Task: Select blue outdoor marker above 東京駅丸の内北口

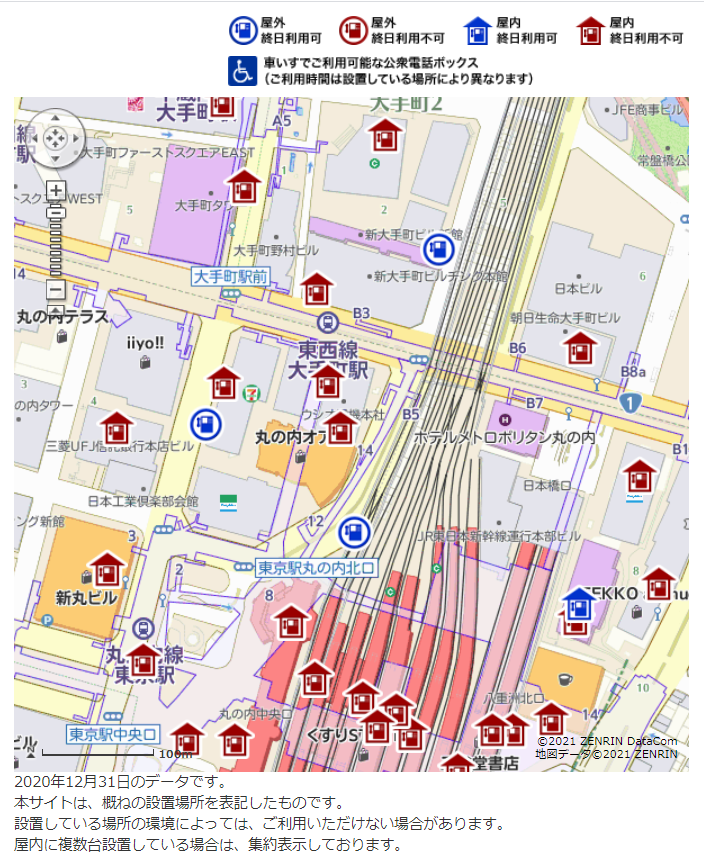Action: pyautogui.click(x=353, y=532)
